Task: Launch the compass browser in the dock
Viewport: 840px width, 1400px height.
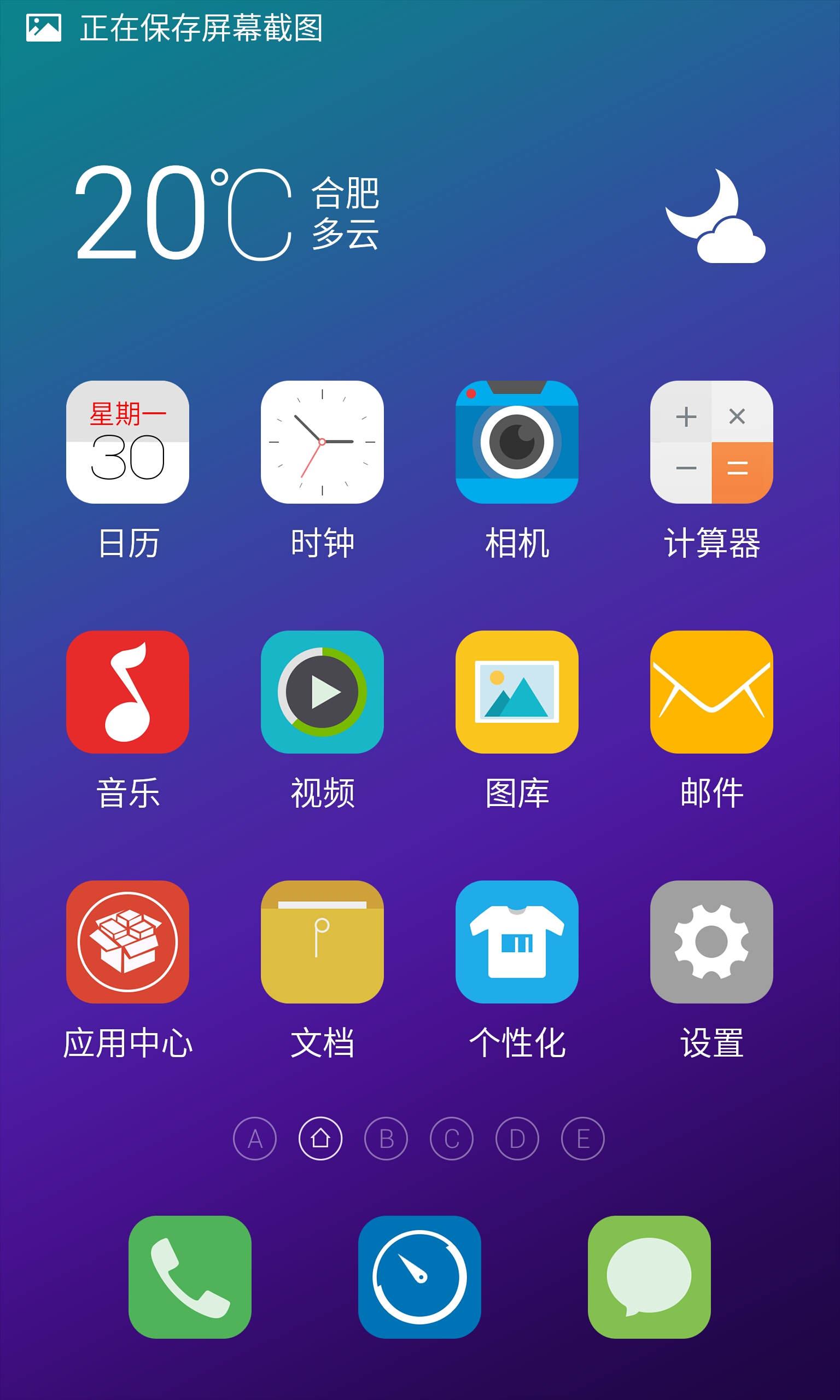Action: tap(419, 1276)
